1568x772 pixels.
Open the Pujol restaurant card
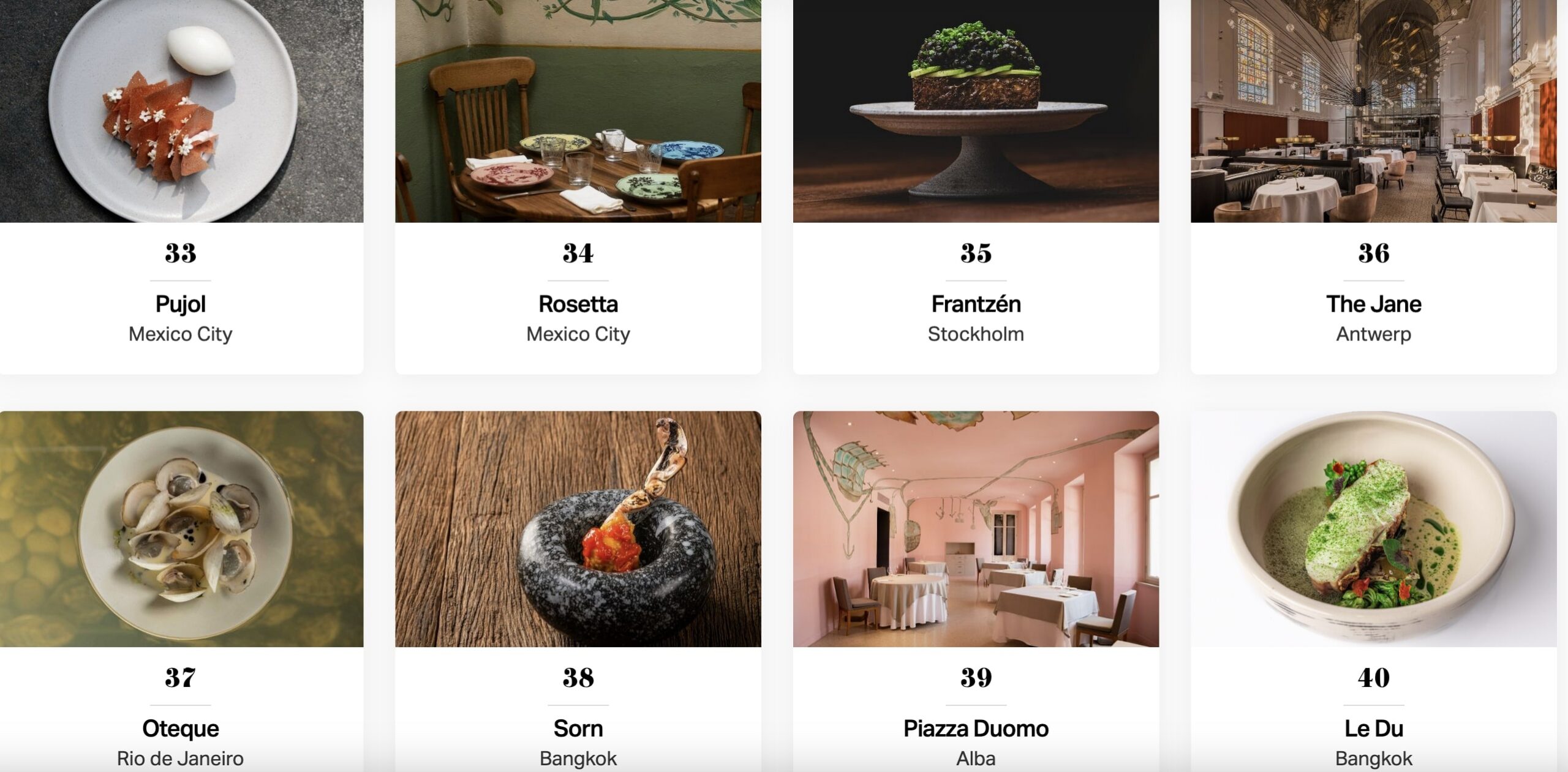[x=180, y=304]
